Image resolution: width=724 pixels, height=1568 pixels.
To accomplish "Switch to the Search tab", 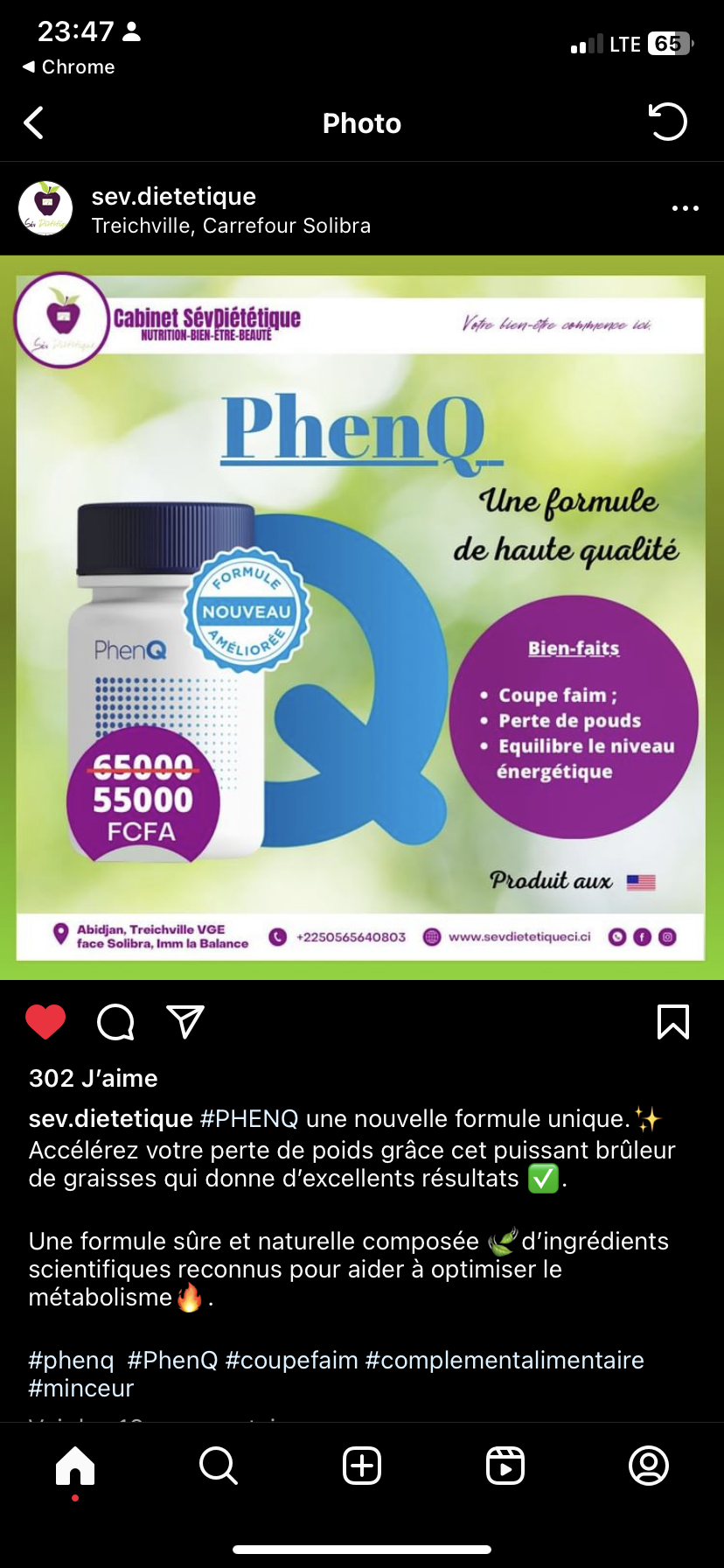I will point(219,1465).
